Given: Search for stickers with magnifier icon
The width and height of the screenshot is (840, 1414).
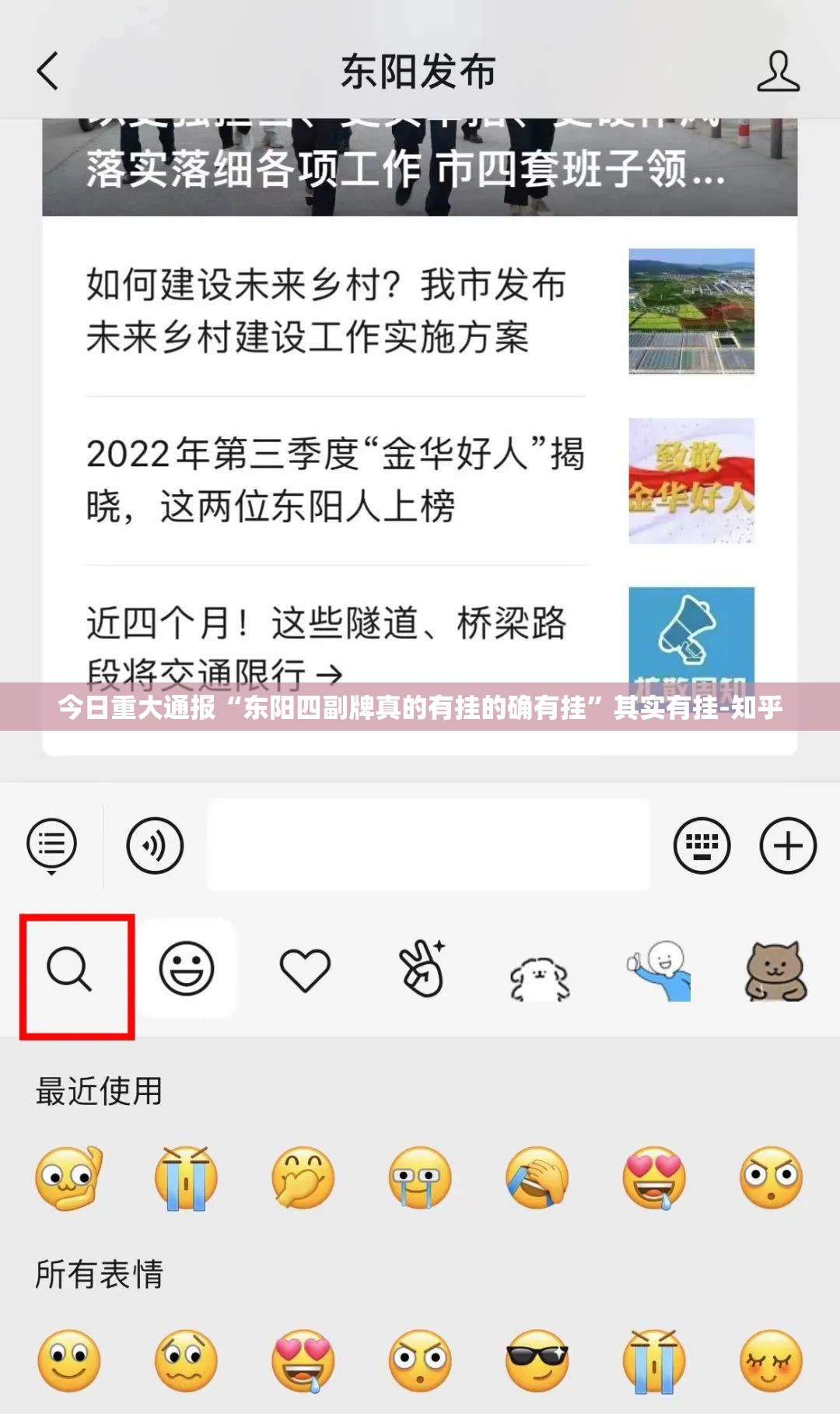Looking at the screenshot, I should point(70,970).
